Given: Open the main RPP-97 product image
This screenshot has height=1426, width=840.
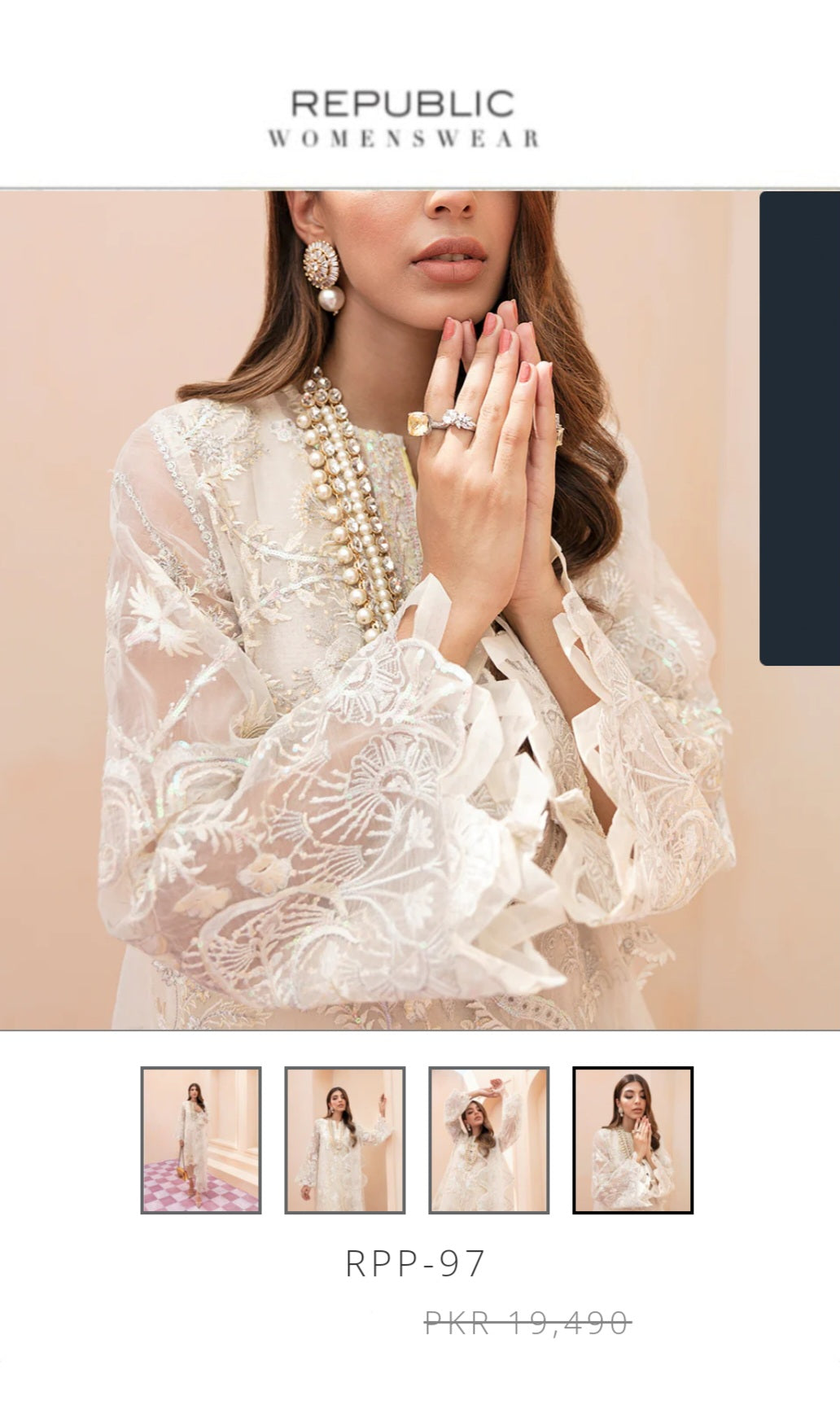Looking at the screenshot, I should click(379, 610).
